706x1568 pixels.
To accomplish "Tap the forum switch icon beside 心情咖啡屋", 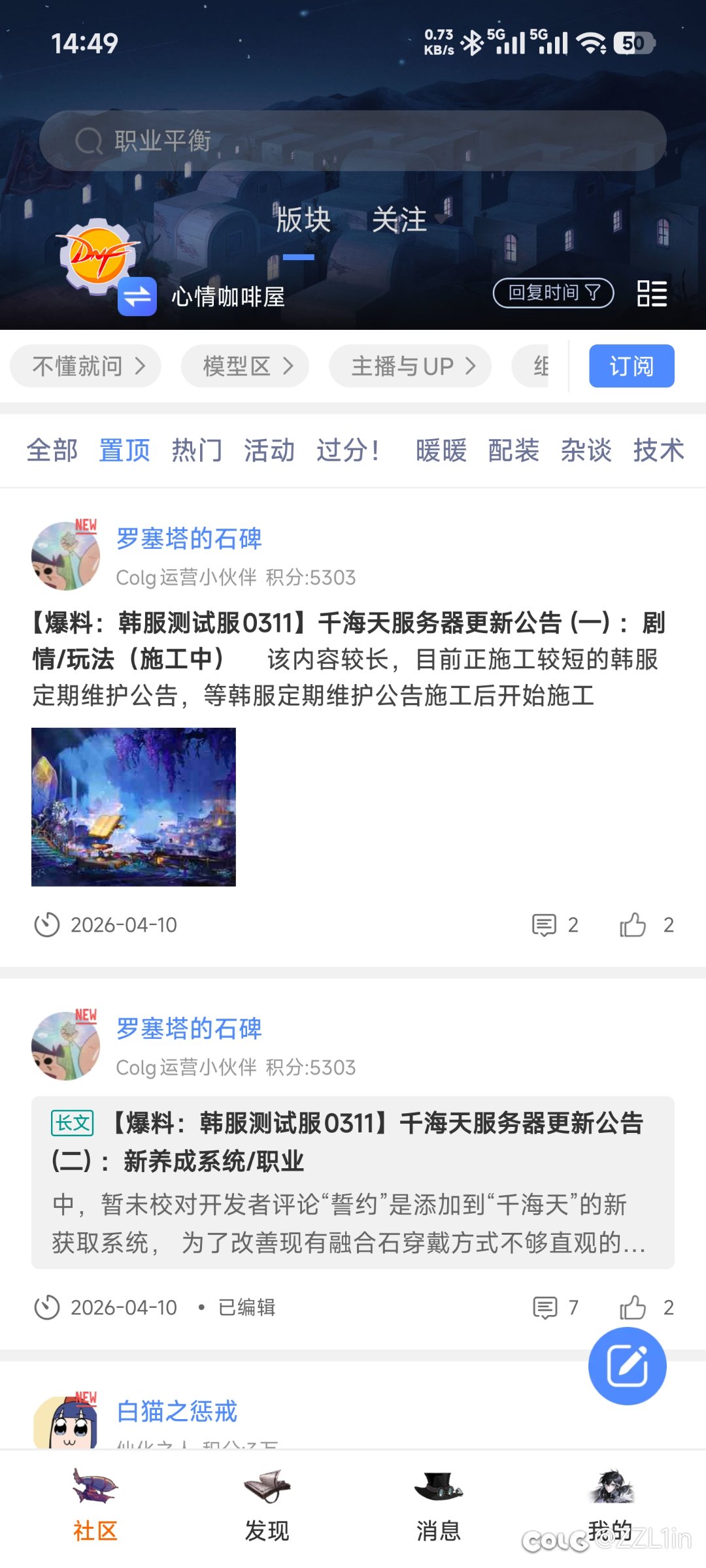I will coord(137,297).
